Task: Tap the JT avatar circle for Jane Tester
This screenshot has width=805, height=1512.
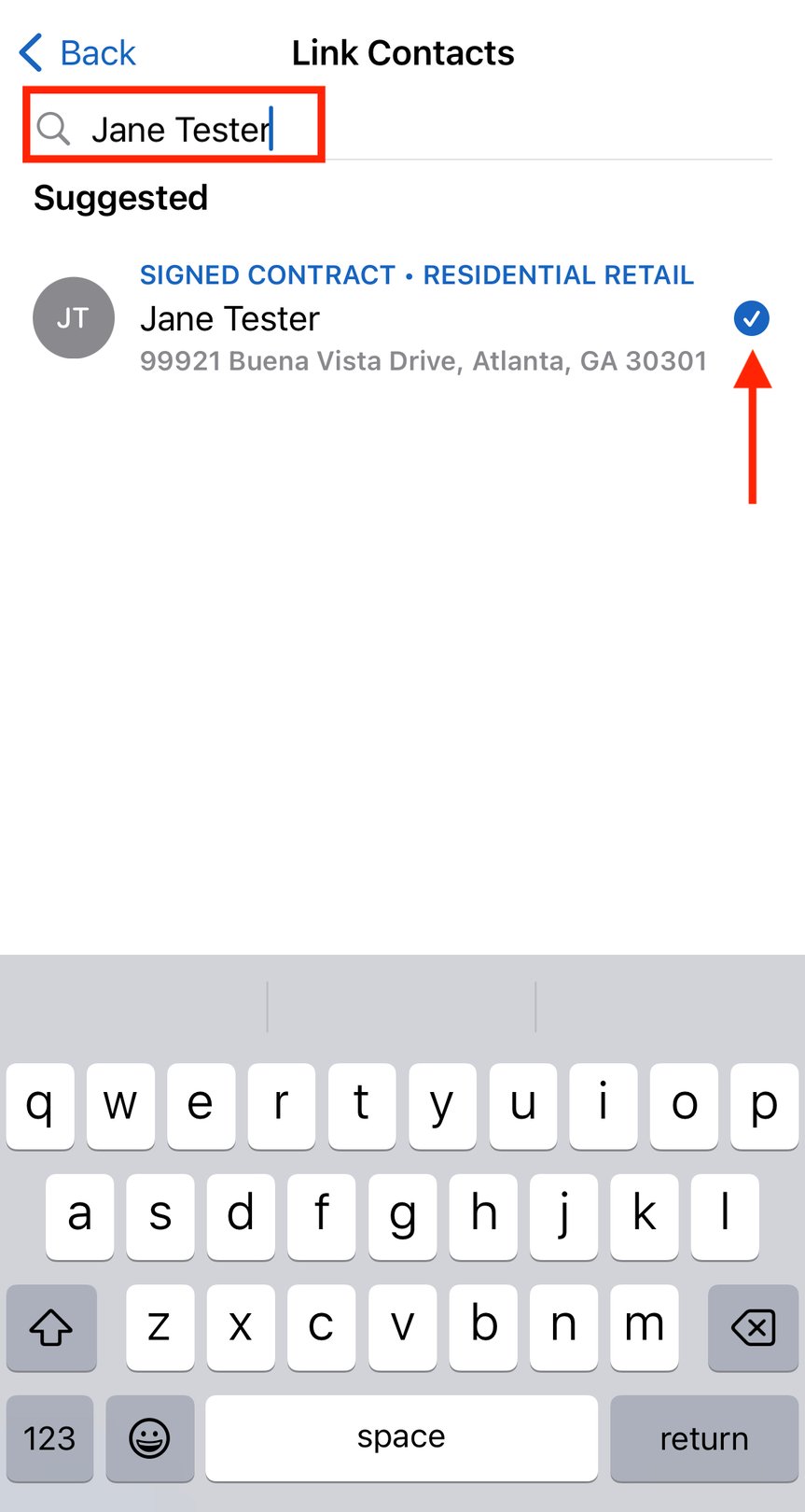Action: (73, 317)
